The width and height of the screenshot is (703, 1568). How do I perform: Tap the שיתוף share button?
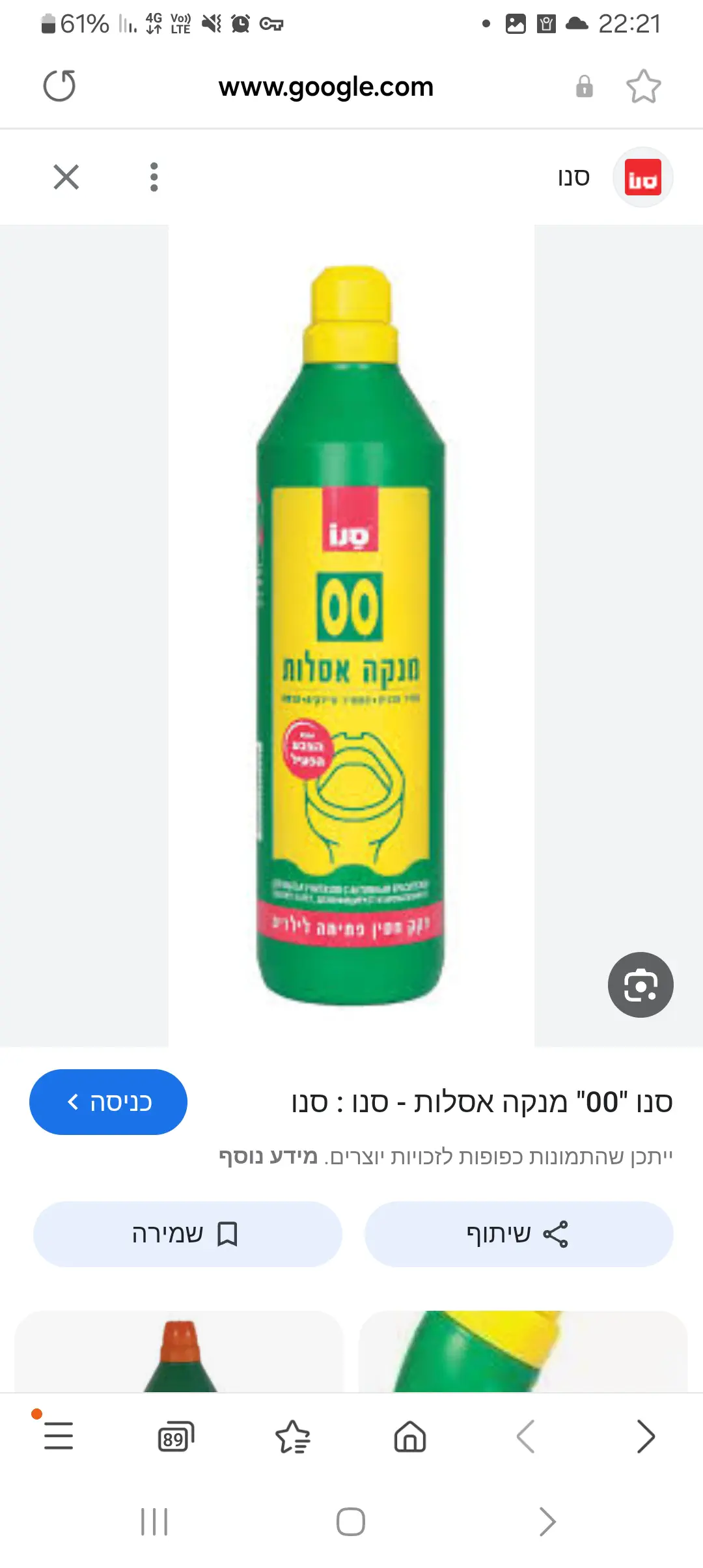(x=518, y=1234)
